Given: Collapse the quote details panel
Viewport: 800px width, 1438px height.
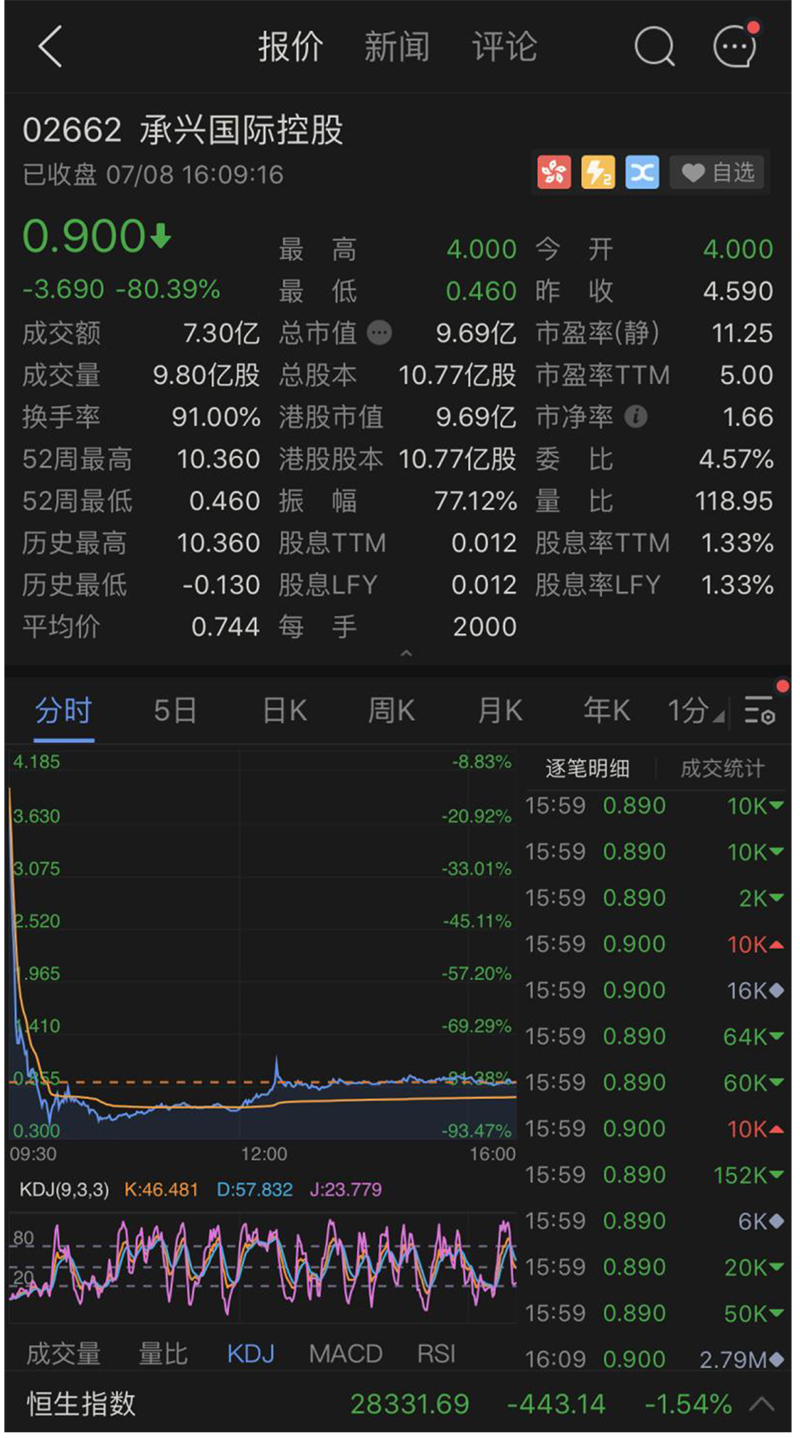Looking at the screenshot, I should coord(405,654).
